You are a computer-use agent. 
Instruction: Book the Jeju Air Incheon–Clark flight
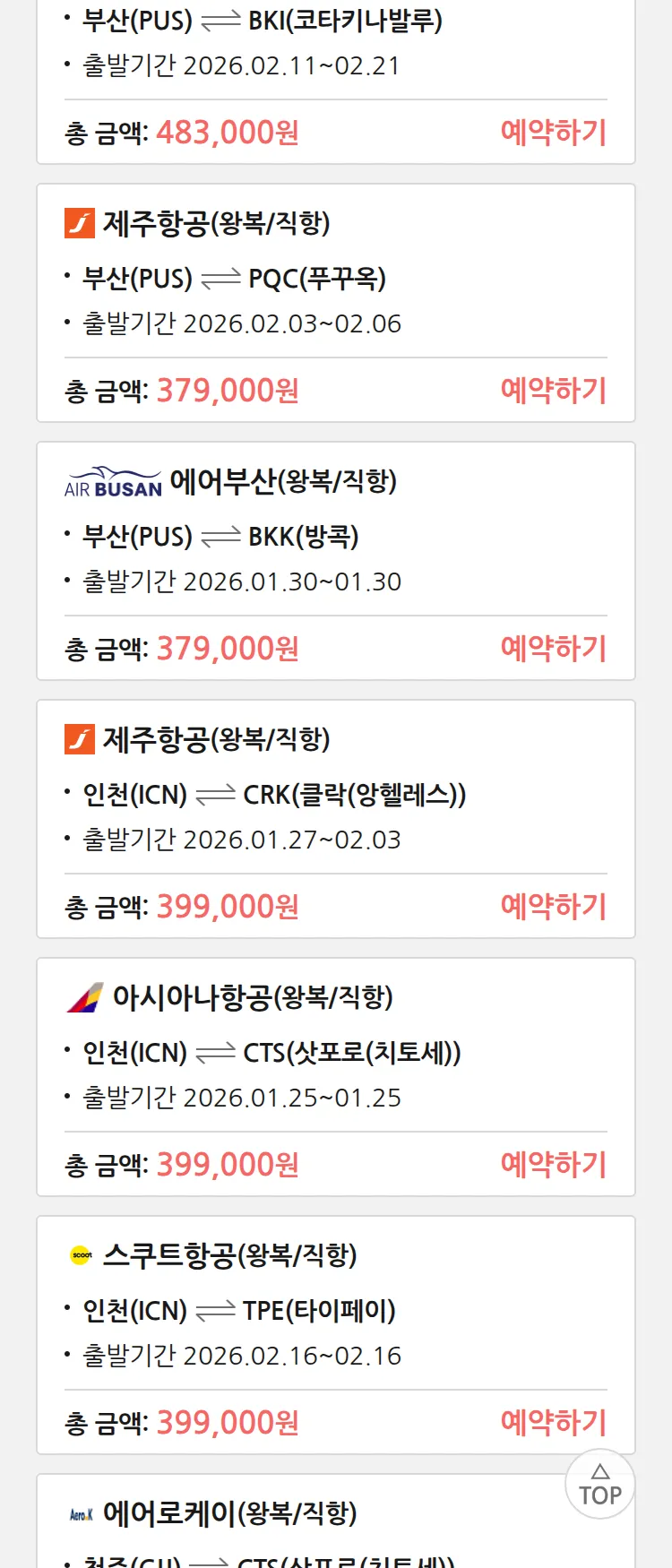(x=553, y=907)
